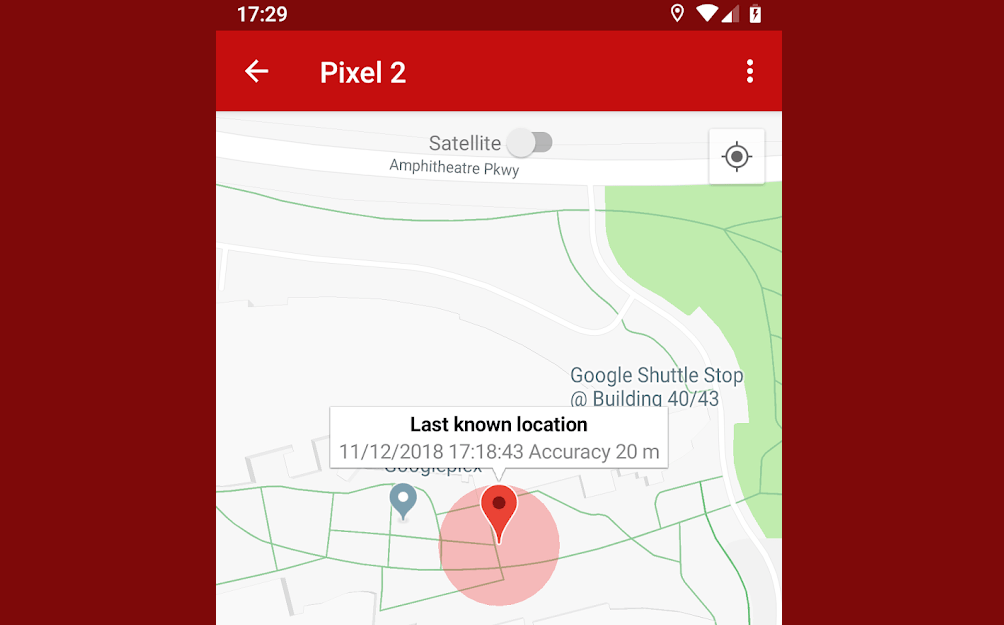Screen dimensions: 1004x625
Task: Open the Last known location info window
Action: pos(498,437)
